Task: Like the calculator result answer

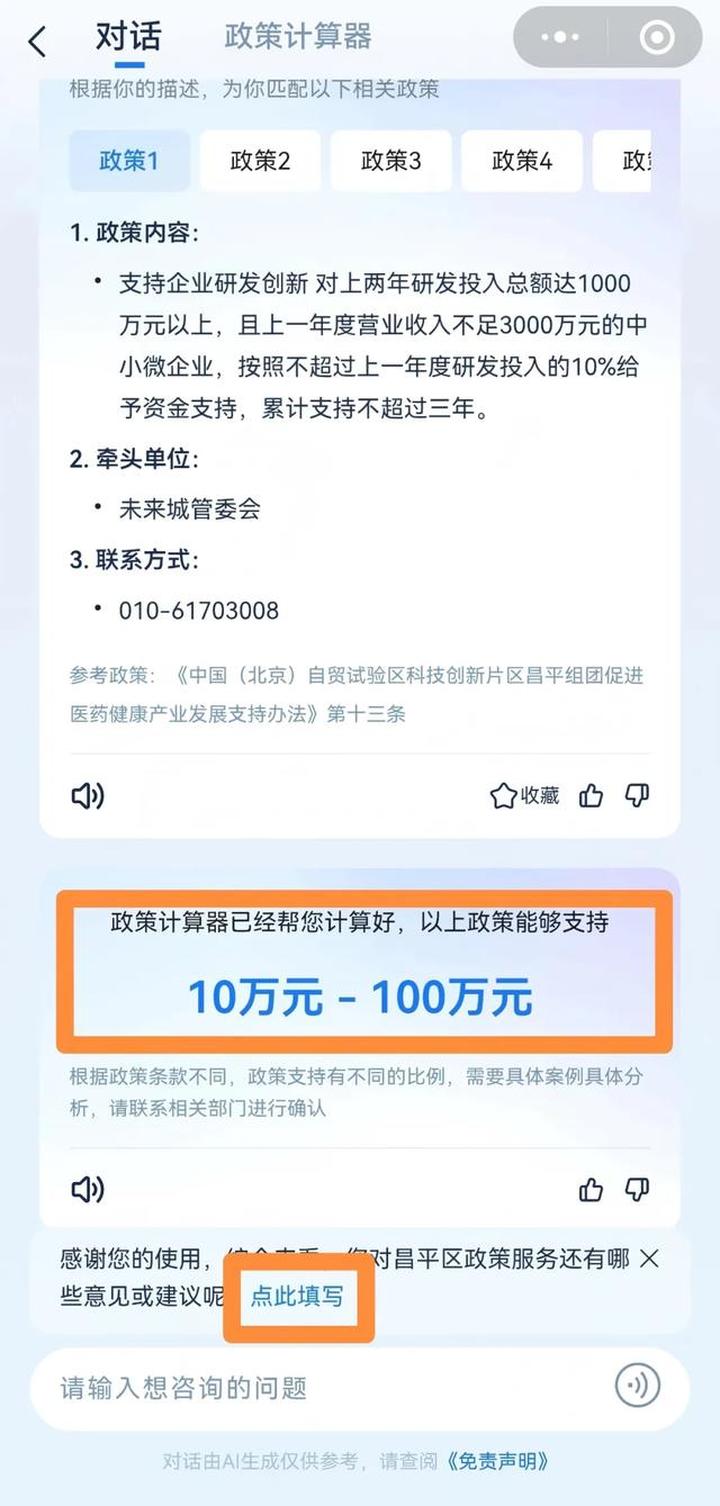Action: [592, 1189]
